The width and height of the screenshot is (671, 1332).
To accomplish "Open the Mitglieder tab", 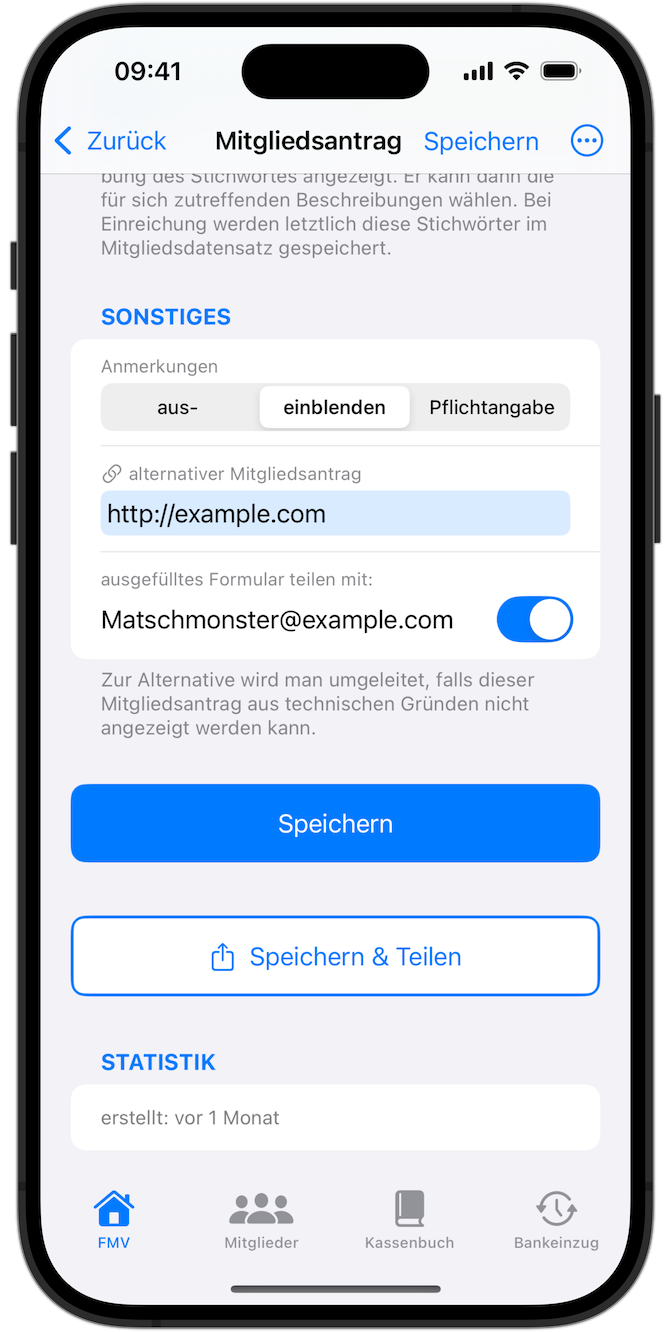I will point(261,1220).
